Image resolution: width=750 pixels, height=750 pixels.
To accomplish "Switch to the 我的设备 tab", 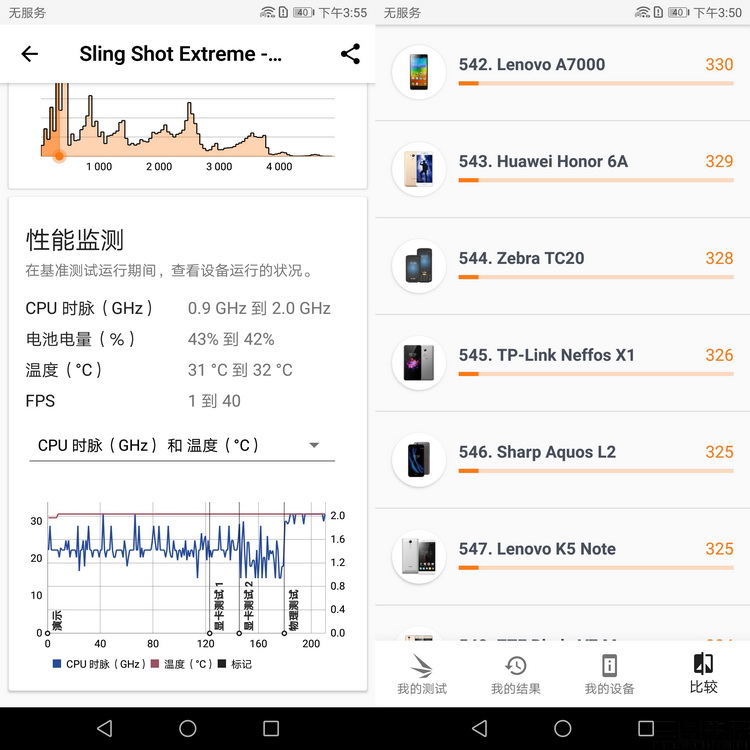I will pos(609,675).
